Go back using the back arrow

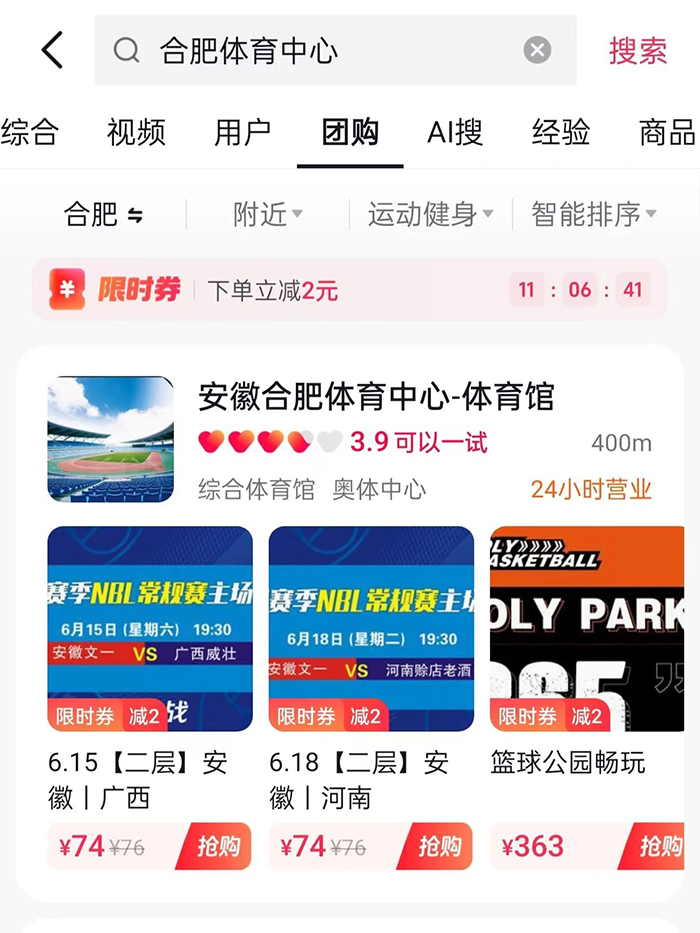(52, 50)
